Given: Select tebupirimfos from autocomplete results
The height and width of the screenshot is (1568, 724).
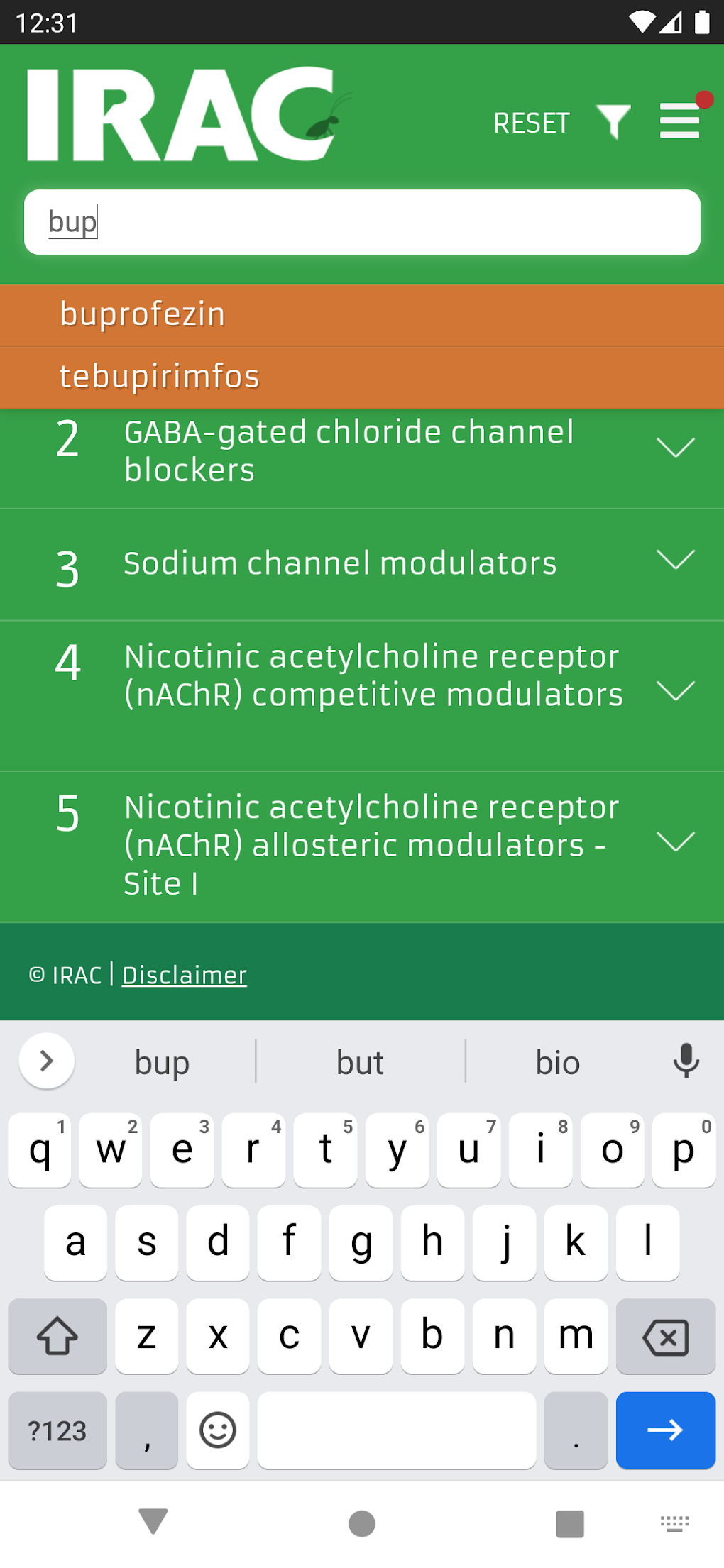Looking at the screenshot, I should [x=160, y=377].
